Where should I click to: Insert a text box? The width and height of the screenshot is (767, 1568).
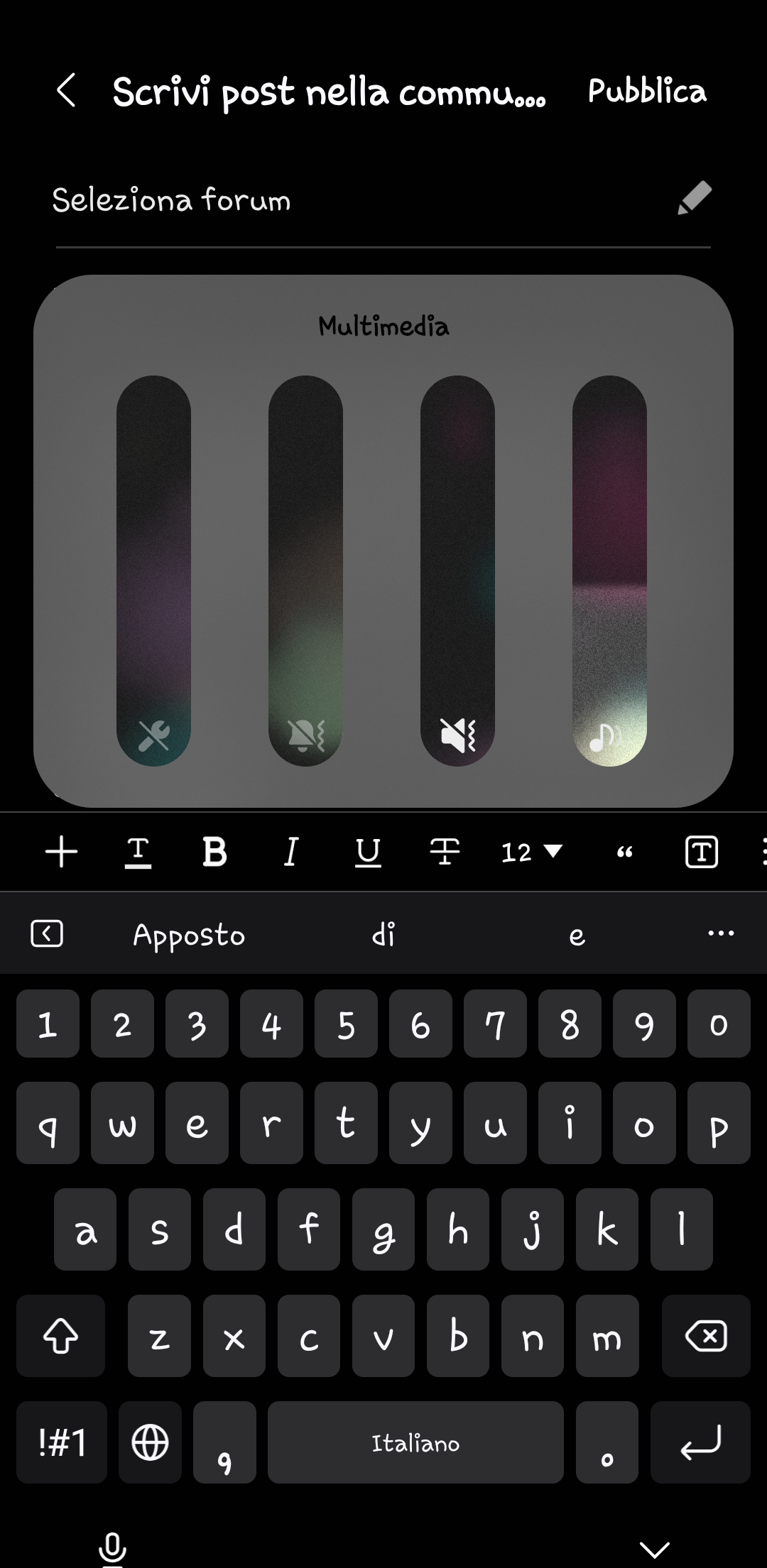coord(702,851)
